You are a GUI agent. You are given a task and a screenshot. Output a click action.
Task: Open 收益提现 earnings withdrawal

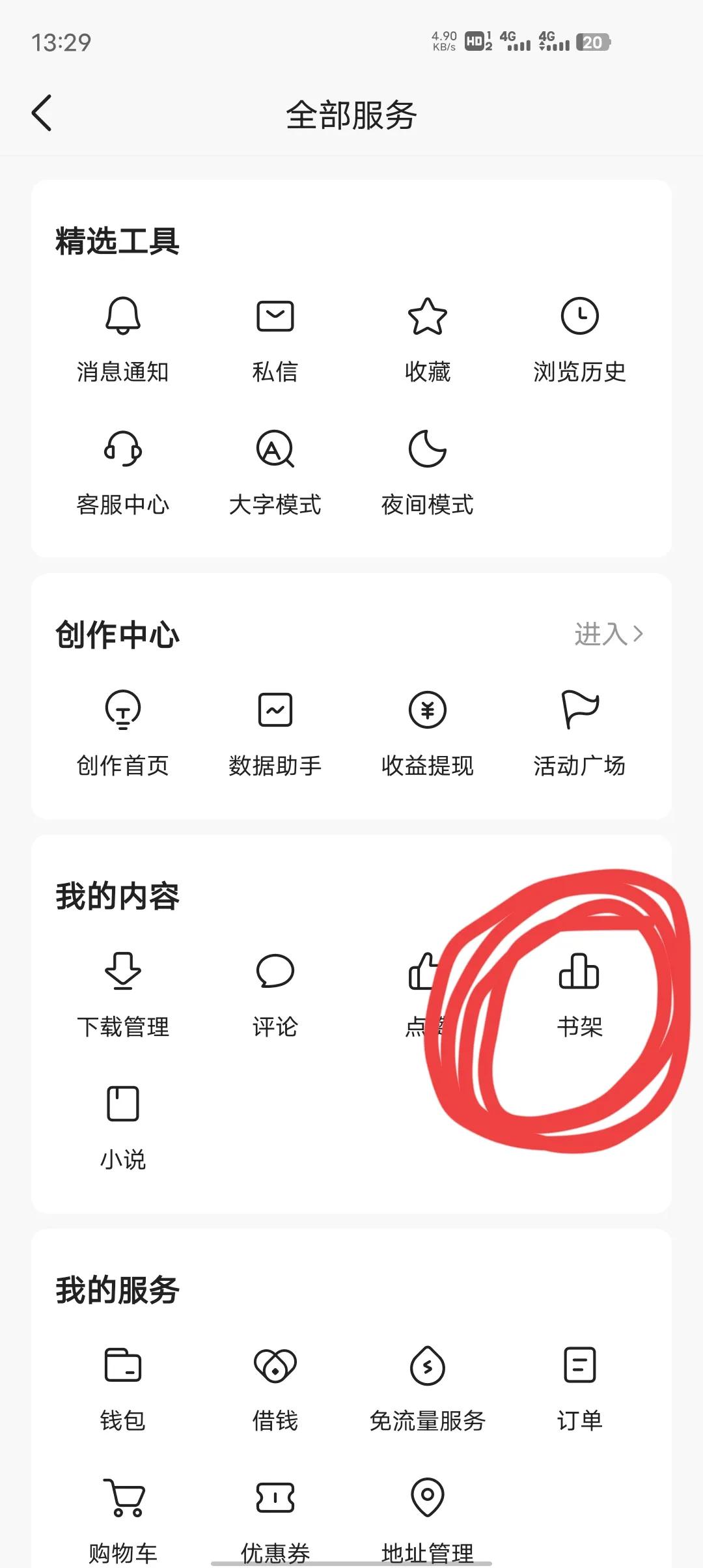[x=428, y=735]
